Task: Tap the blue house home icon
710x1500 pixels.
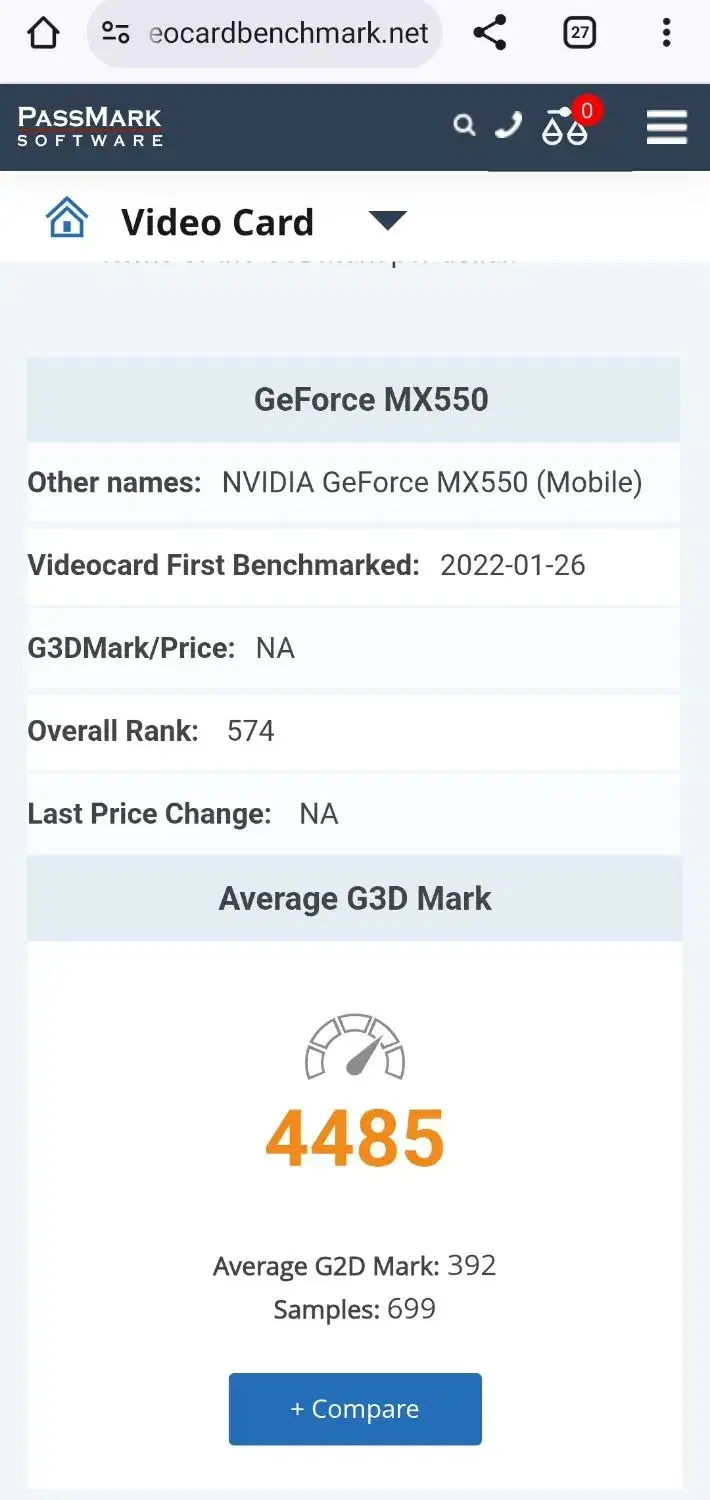Action: click(67, 219)
